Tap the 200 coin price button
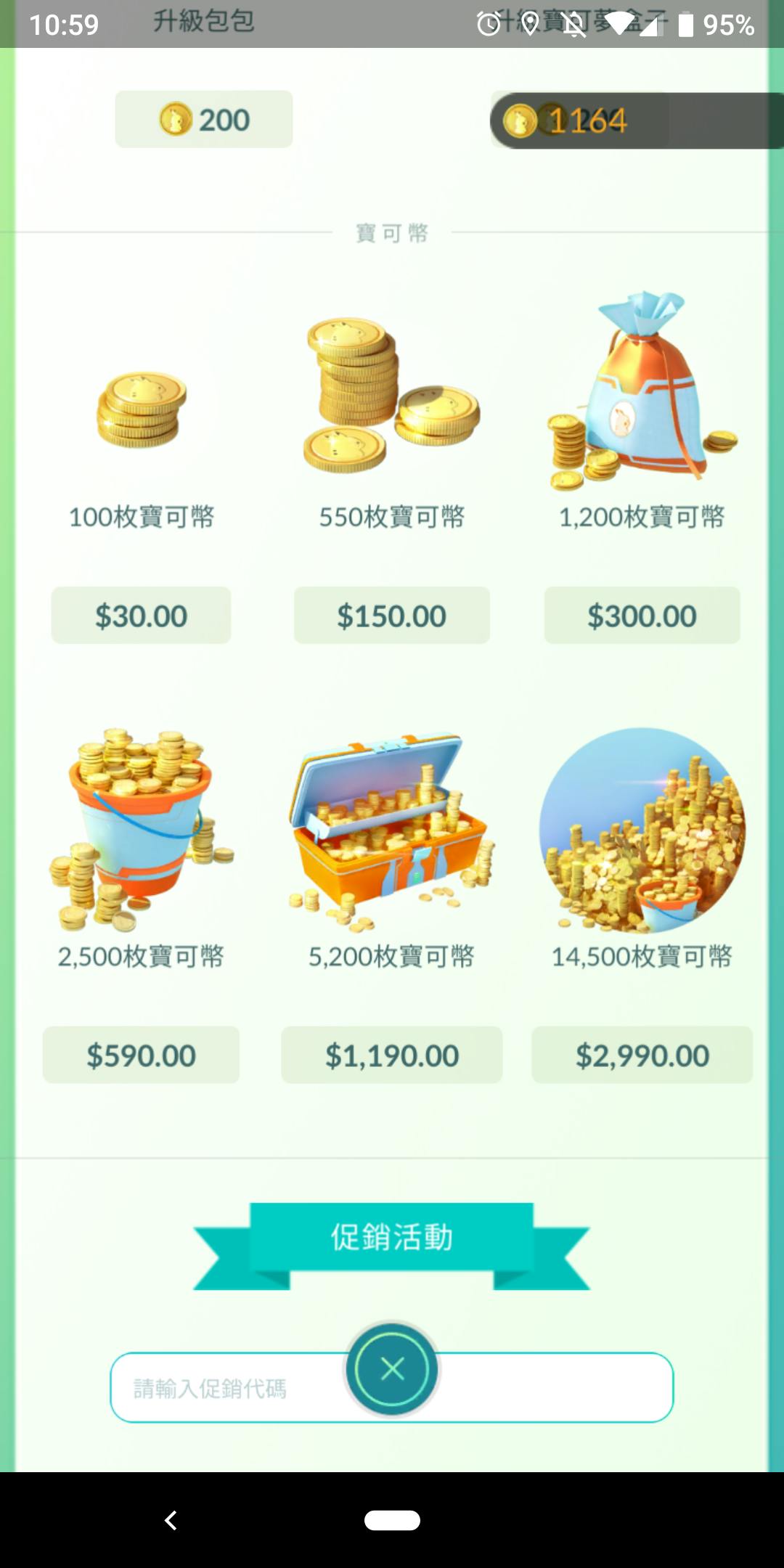784x1568 pixels. 204,120
